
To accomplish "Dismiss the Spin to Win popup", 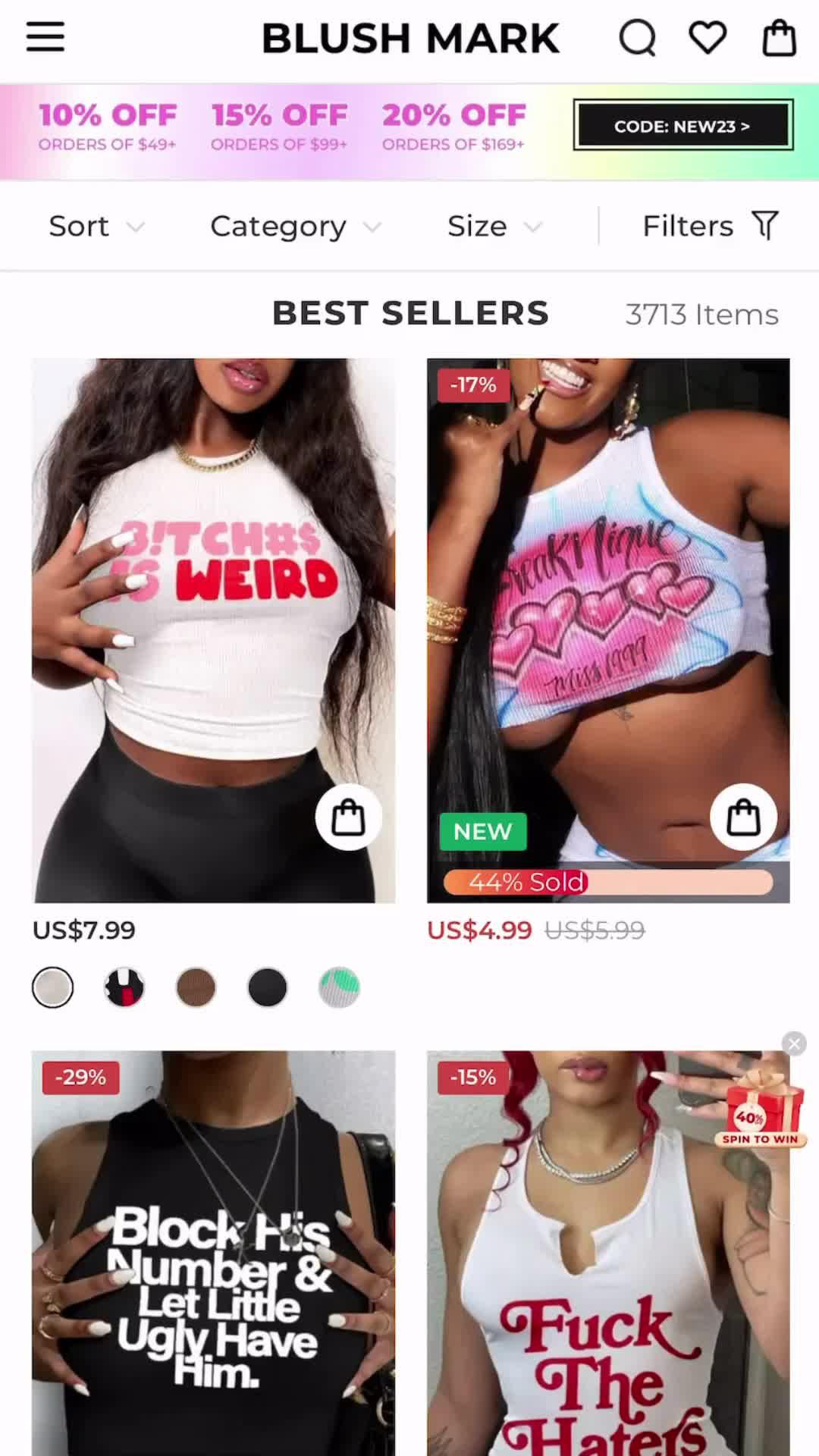I will click(x=794, y=1043).
